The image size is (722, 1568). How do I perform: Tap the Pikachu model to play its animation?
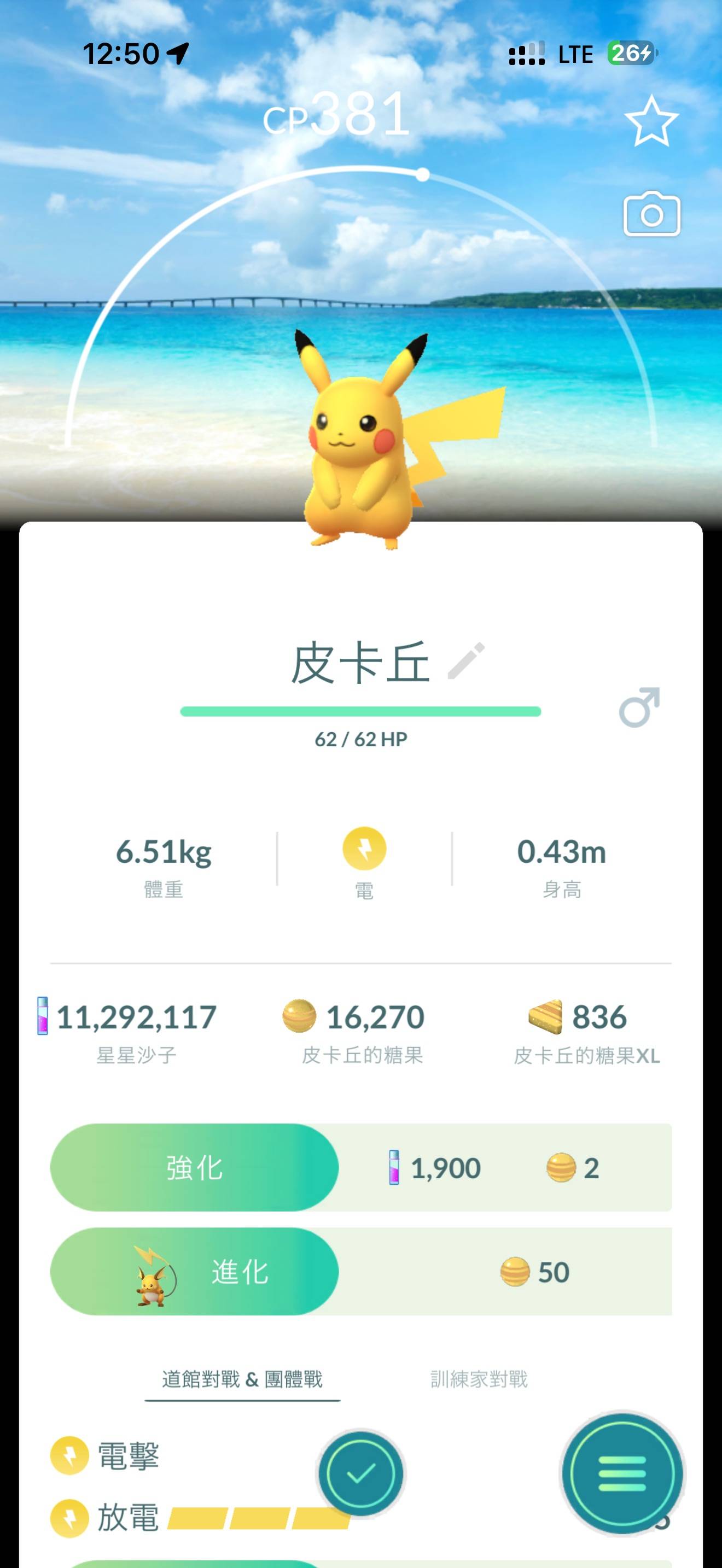[x=360, y=444]
